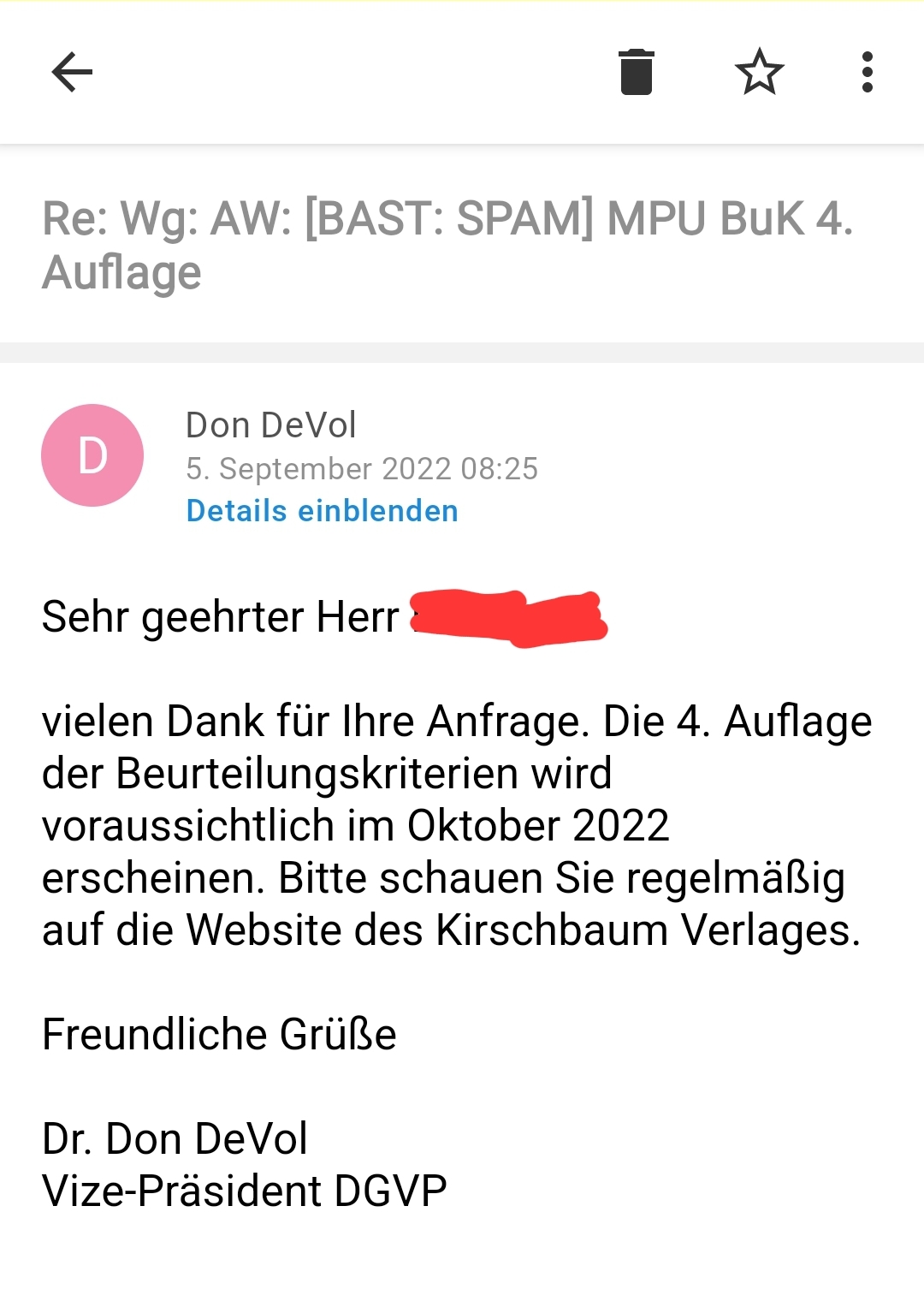The height and width of the screenshot is (1313, 924).
Task: Delete this email with the trash icon
Action: (636, 72)
